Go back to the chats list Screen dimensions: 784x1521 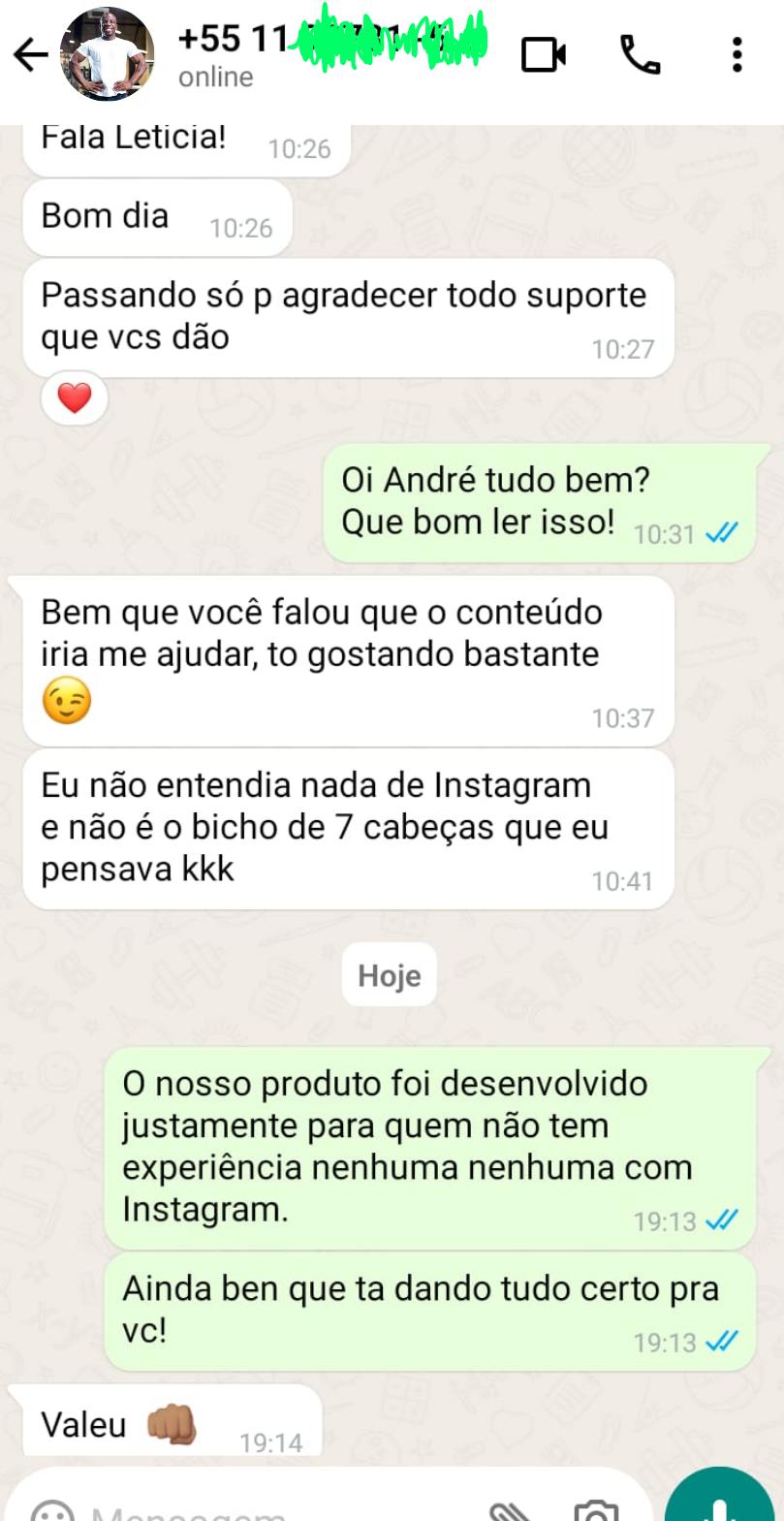30,55
